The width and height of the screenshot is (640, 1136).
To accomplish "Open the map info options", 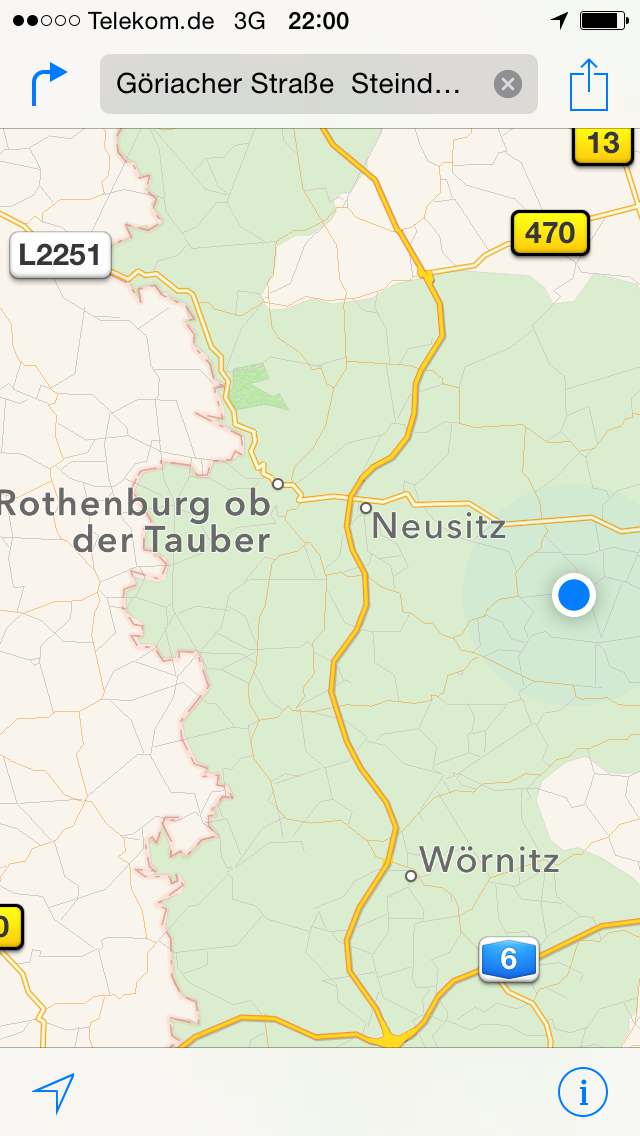I will (583, 1092).
